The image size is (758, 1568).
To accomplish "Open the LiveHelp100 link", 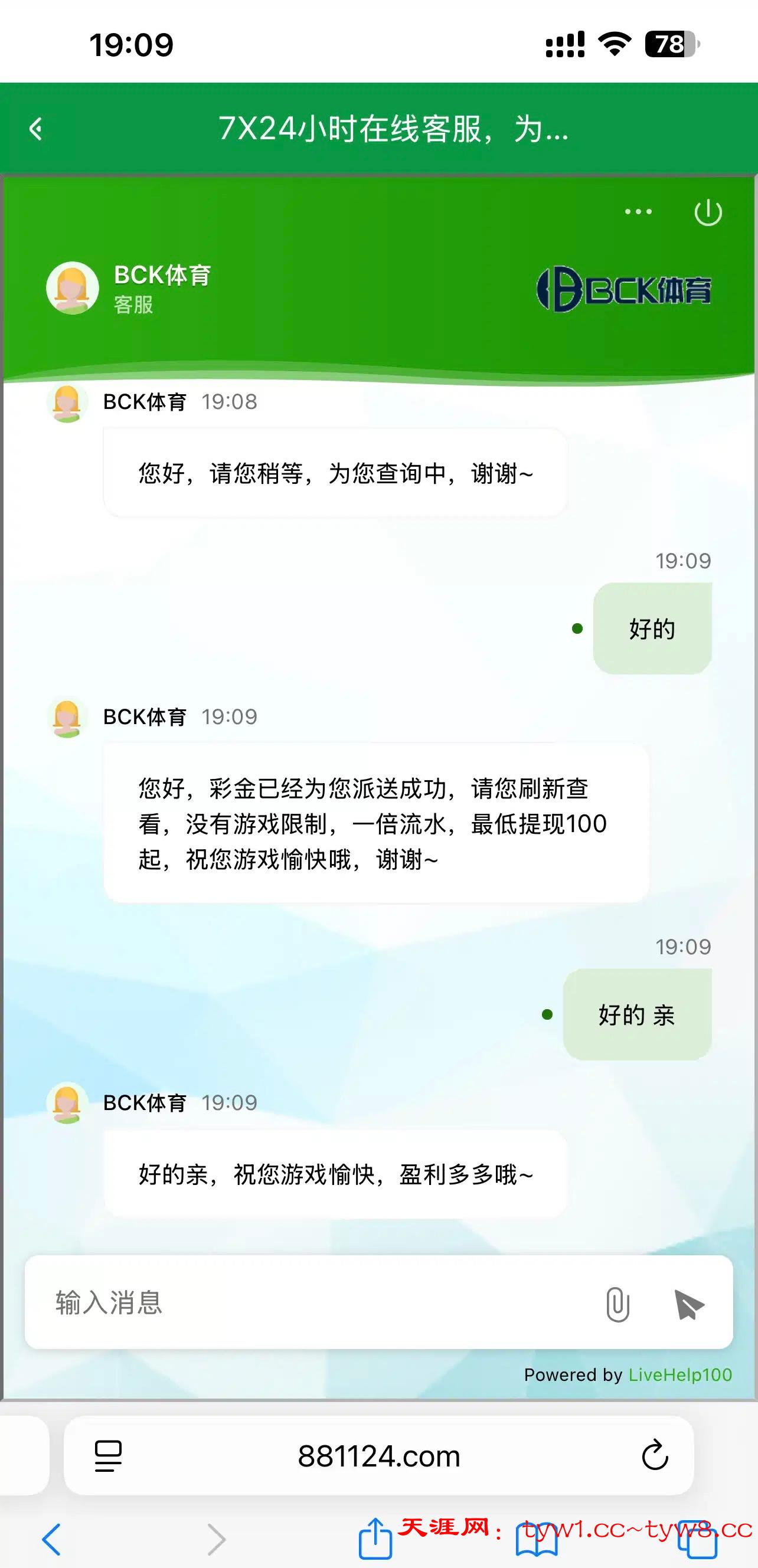I will tap(679, 1375).
